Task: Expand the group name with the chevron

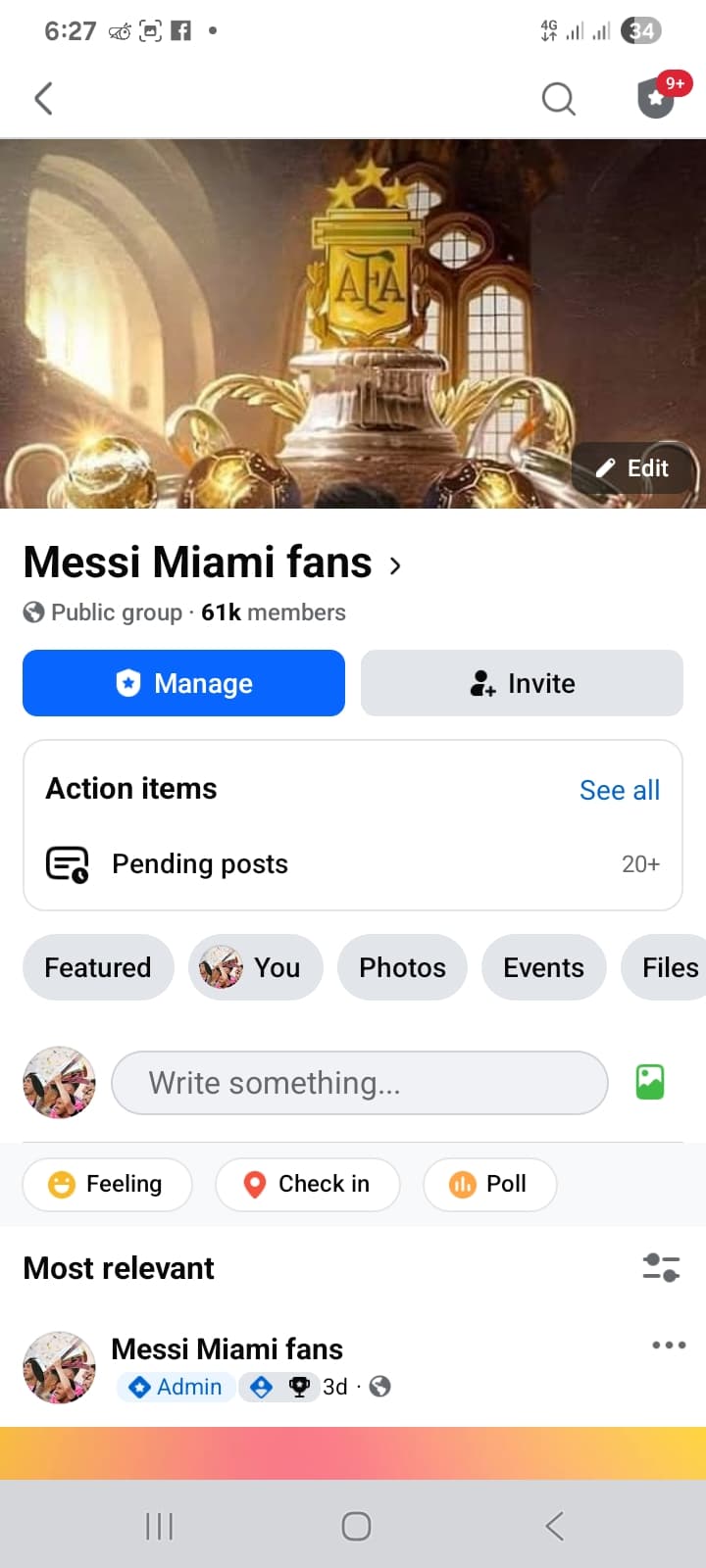Action: 395,565
